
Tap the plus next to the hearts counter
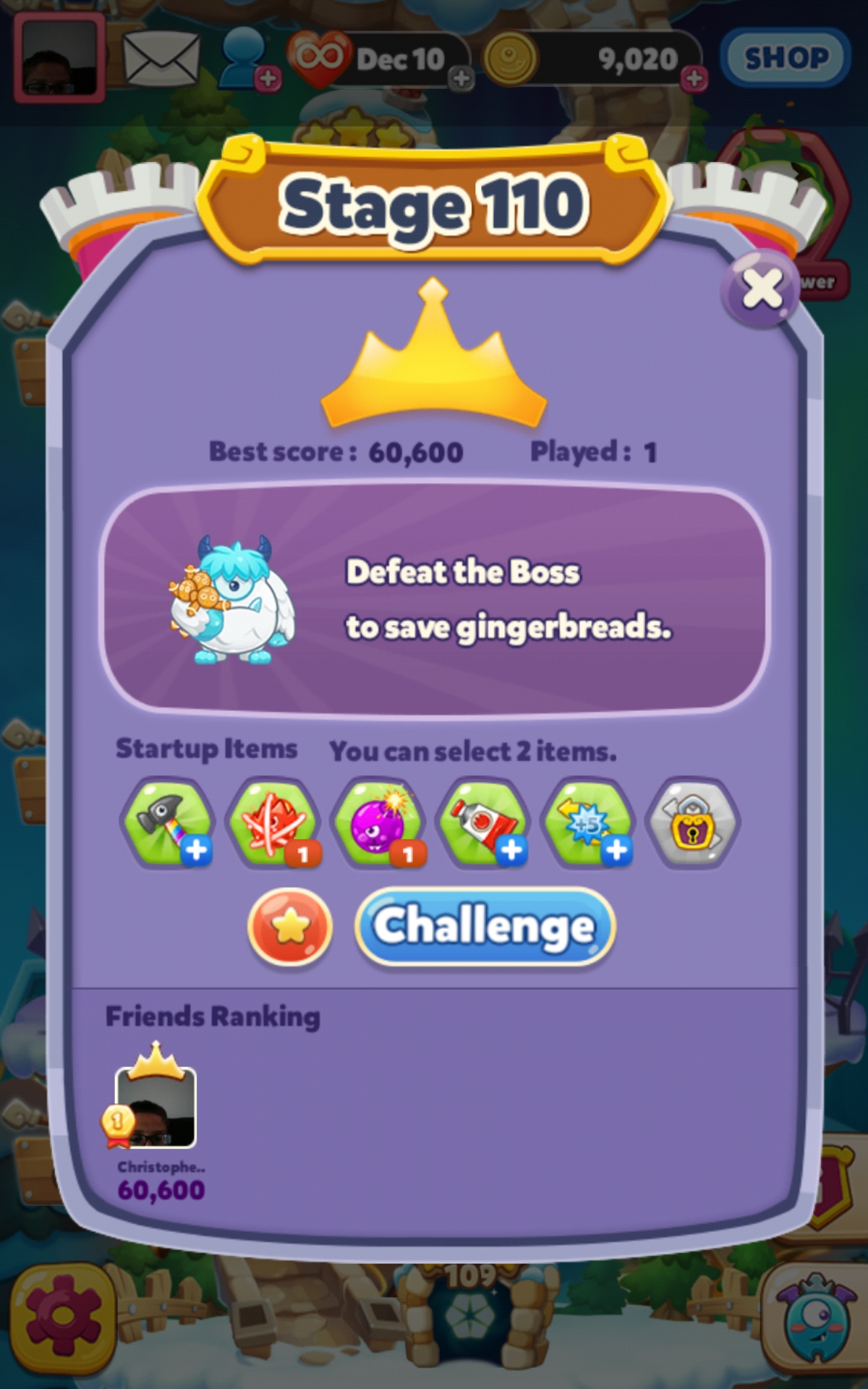(461, 78)
